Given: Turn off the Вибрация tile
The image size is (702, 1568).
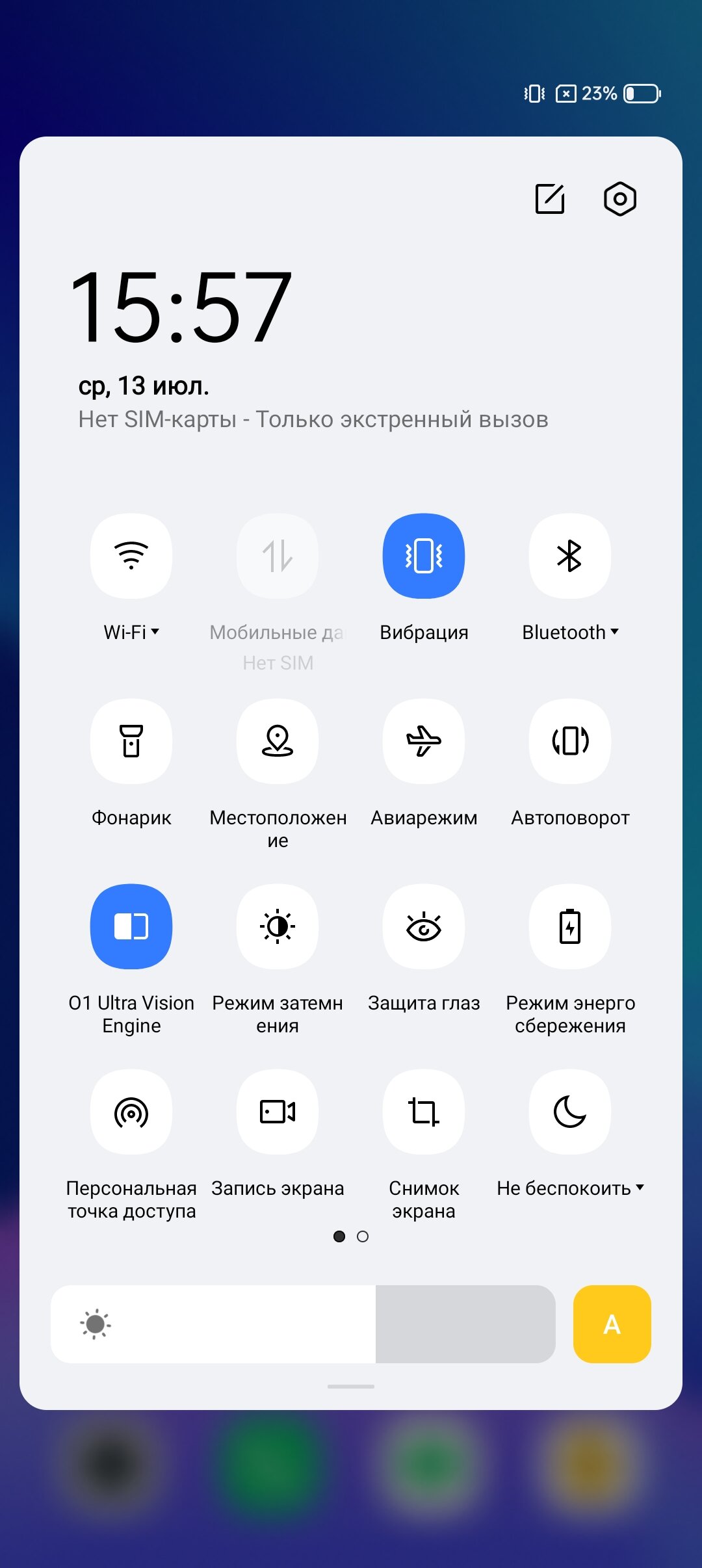Looking at the screenshot, I should coord(424,556).
